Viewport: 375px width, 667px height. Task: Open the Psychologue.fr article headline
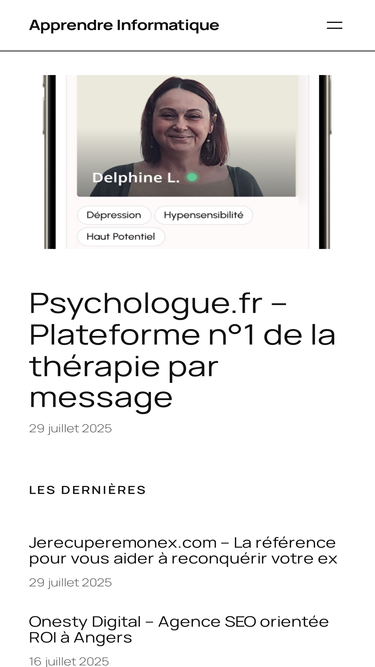tap(183, 351)
